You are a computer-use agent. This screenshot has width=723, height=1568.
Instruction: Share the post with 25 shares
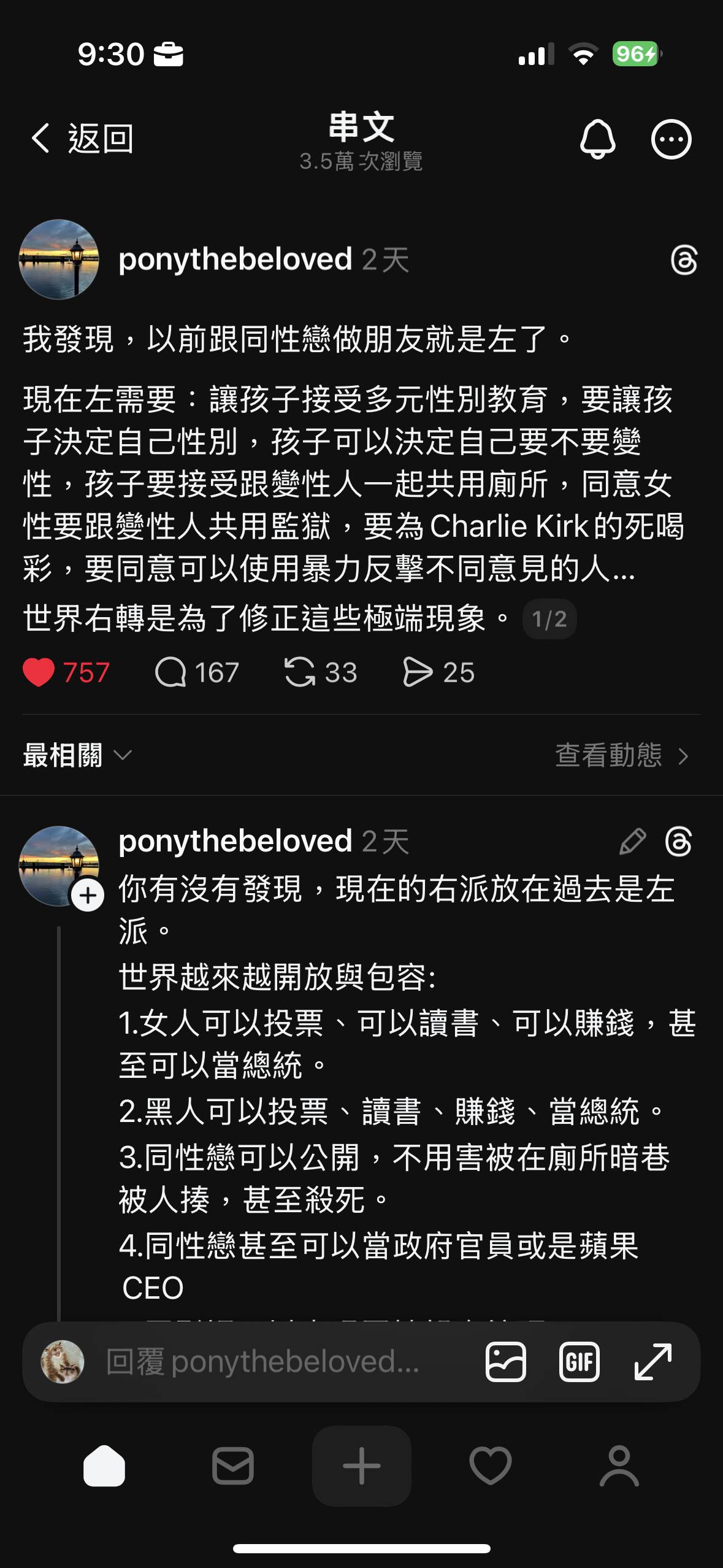[418, 672]
